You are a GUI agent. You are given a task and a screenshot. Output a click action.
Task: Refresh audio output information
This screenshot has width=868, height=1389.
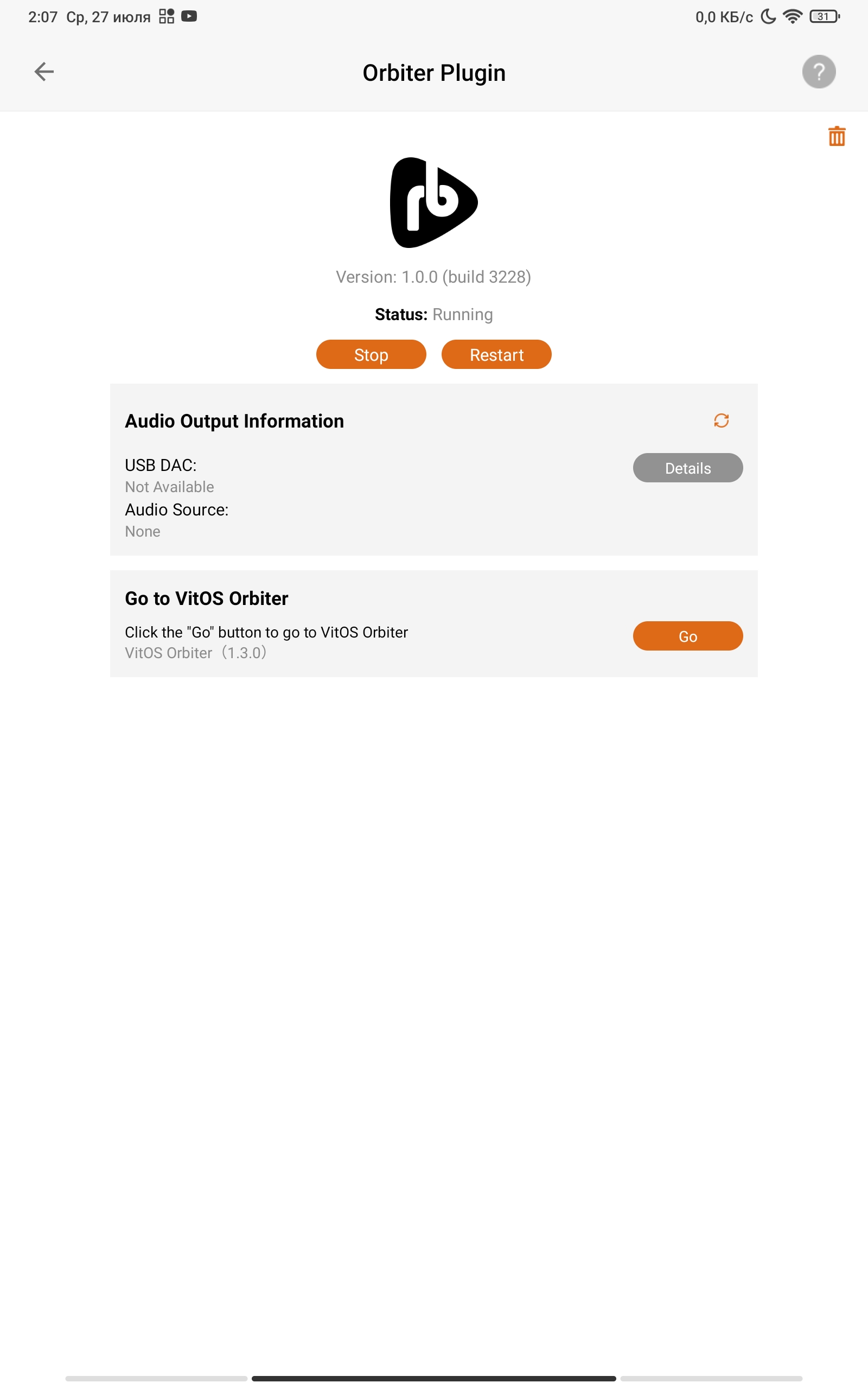point(721,420)
